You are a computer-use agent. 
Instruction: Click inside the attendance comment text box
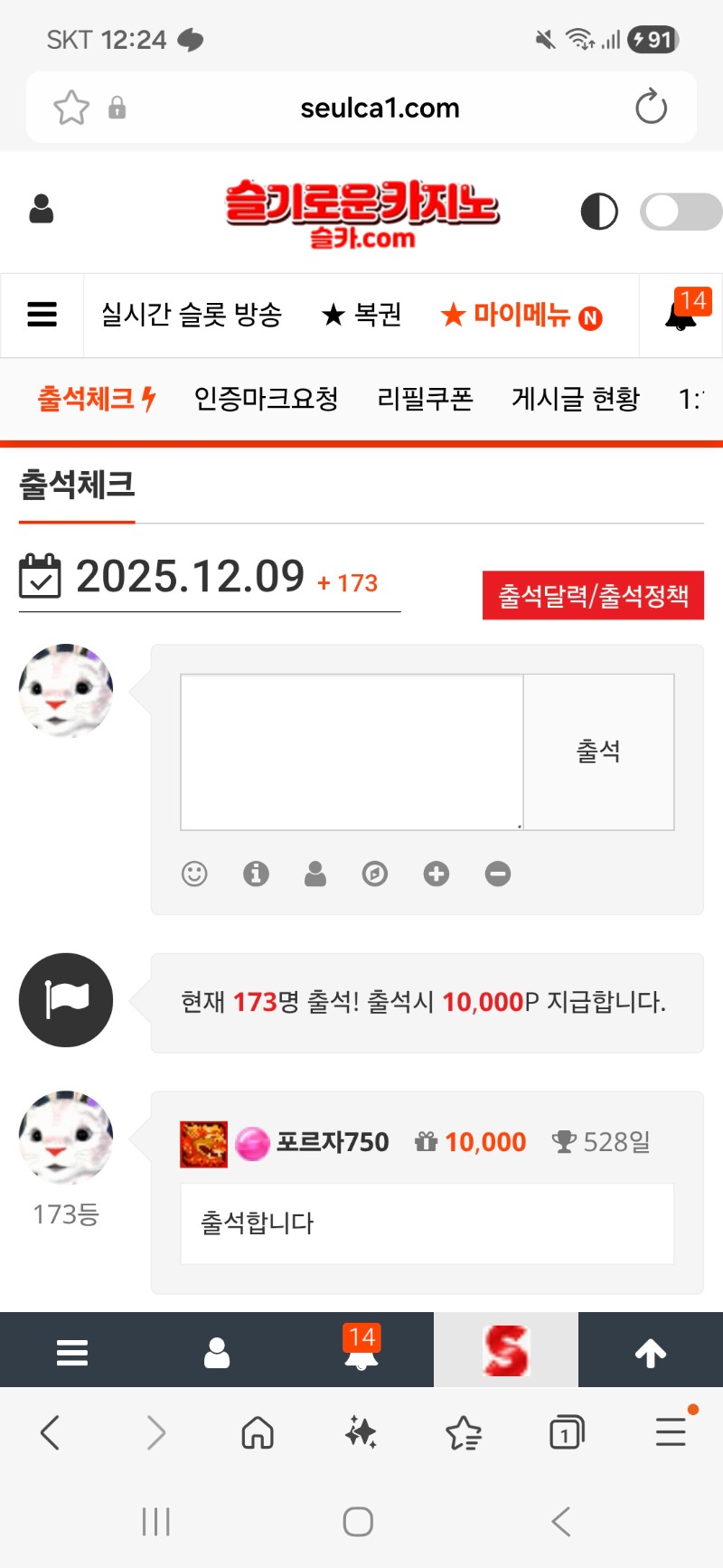point(351,751)
